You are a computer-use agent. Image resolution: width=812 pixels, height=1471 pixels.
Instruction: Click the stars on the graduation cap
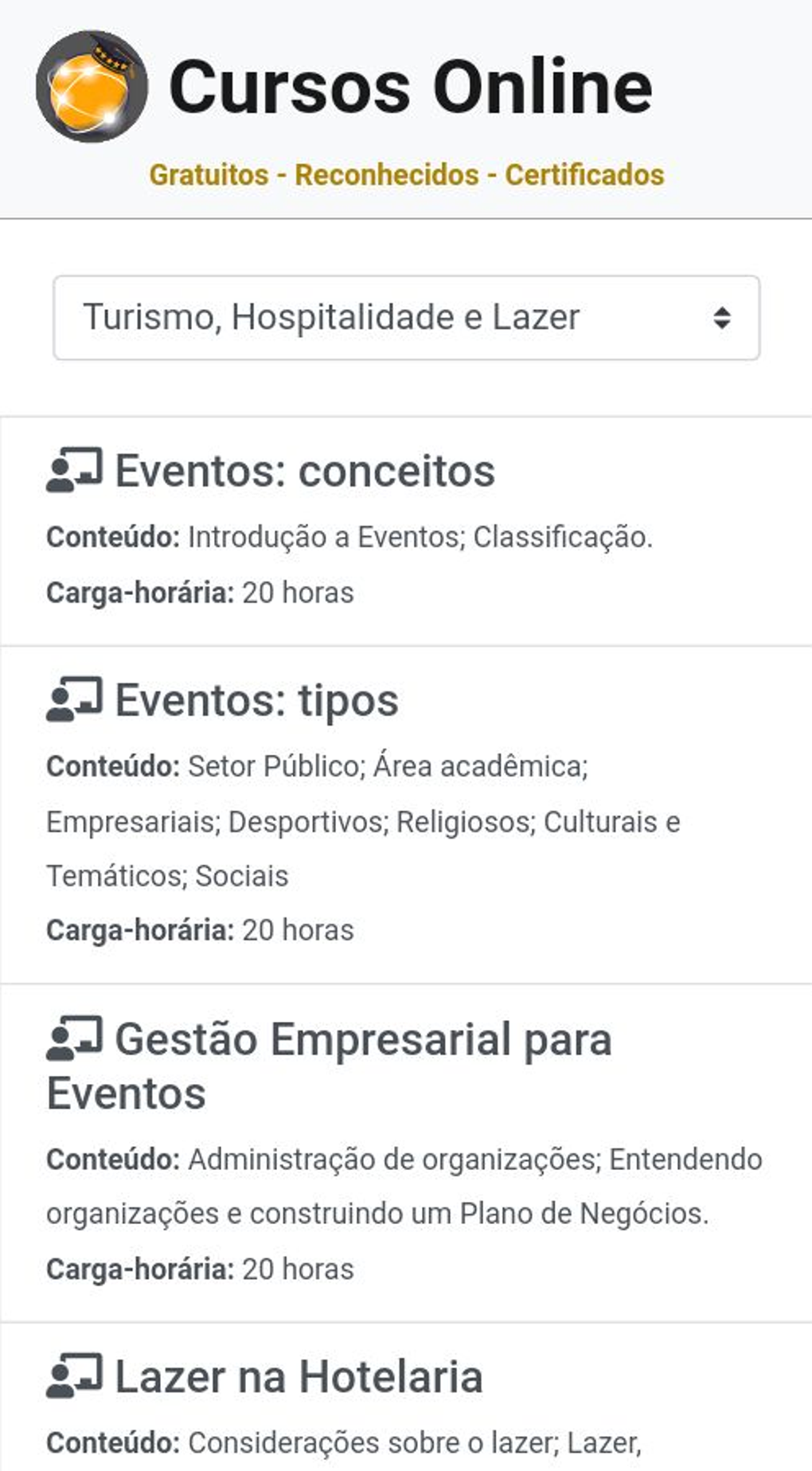point(110,56)
